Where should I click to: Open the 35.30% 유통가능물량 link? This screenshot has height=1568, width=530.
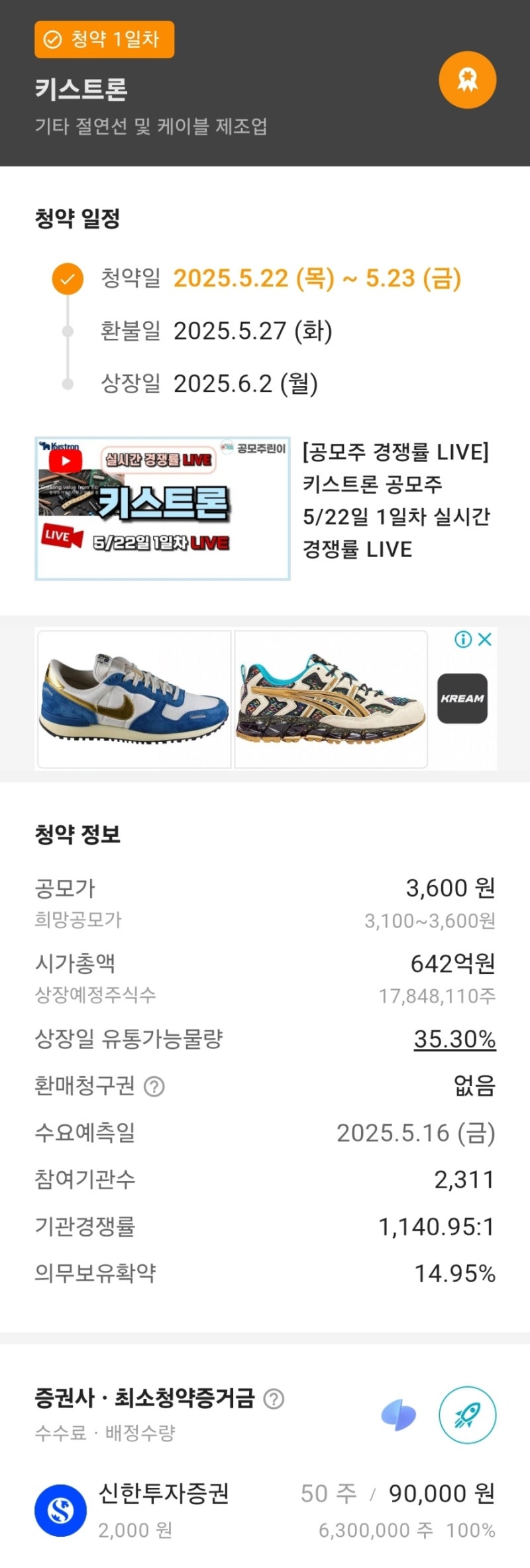tap(454, 1039)
